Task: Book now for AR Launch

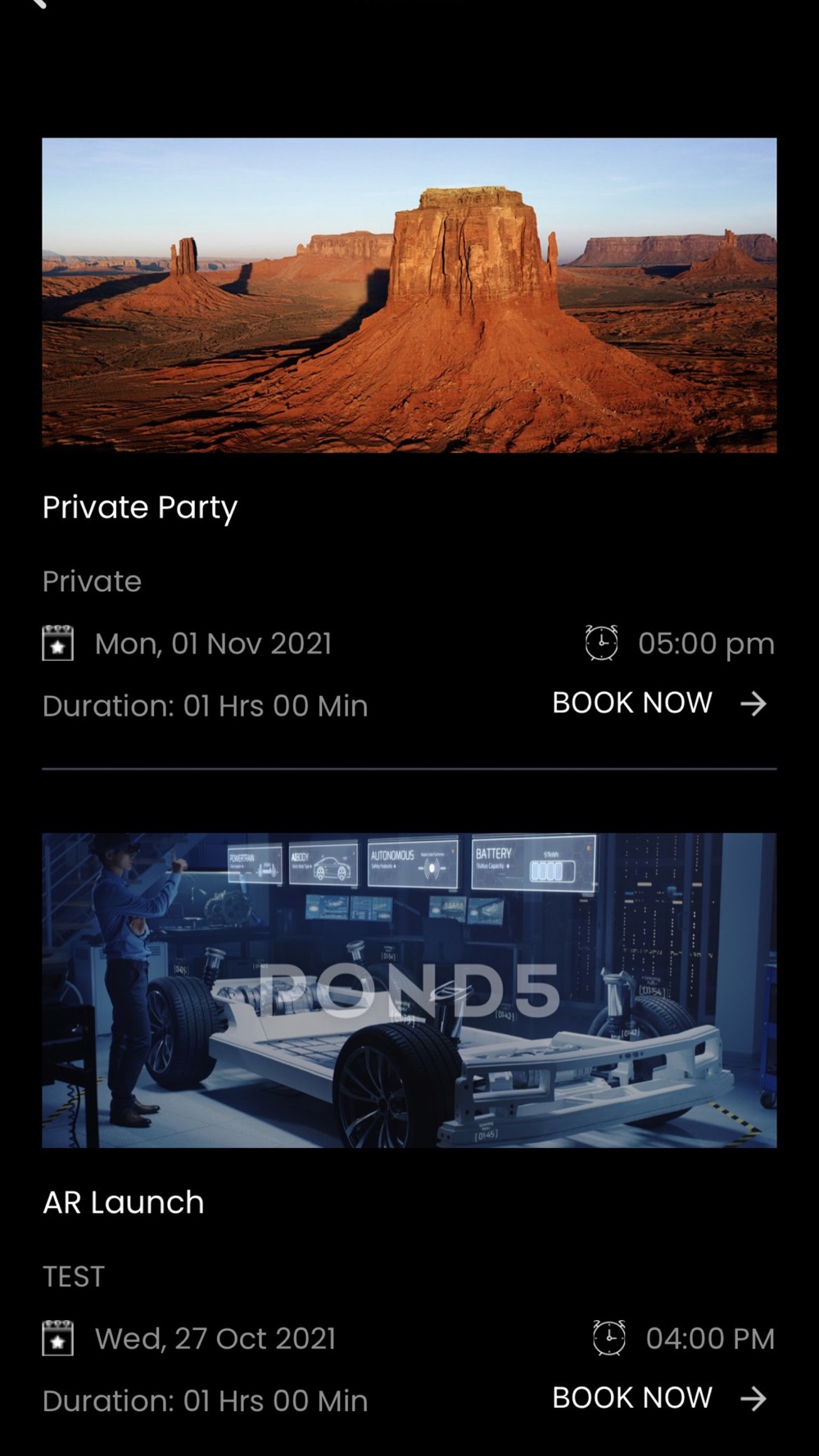Action: coord(658,1397)
